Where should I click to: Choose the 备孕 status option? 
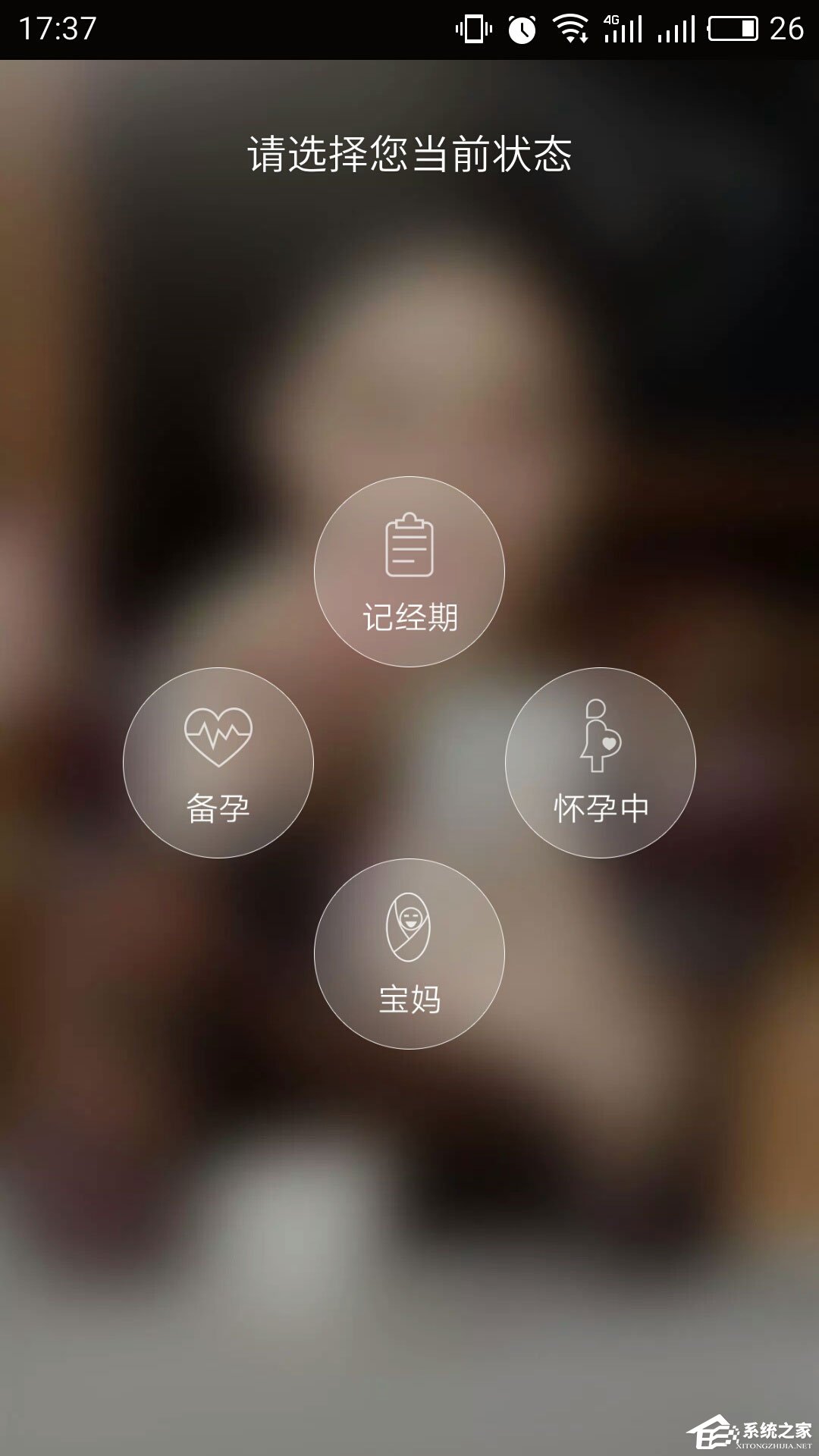pyautogui.click(x=218, y=762)
